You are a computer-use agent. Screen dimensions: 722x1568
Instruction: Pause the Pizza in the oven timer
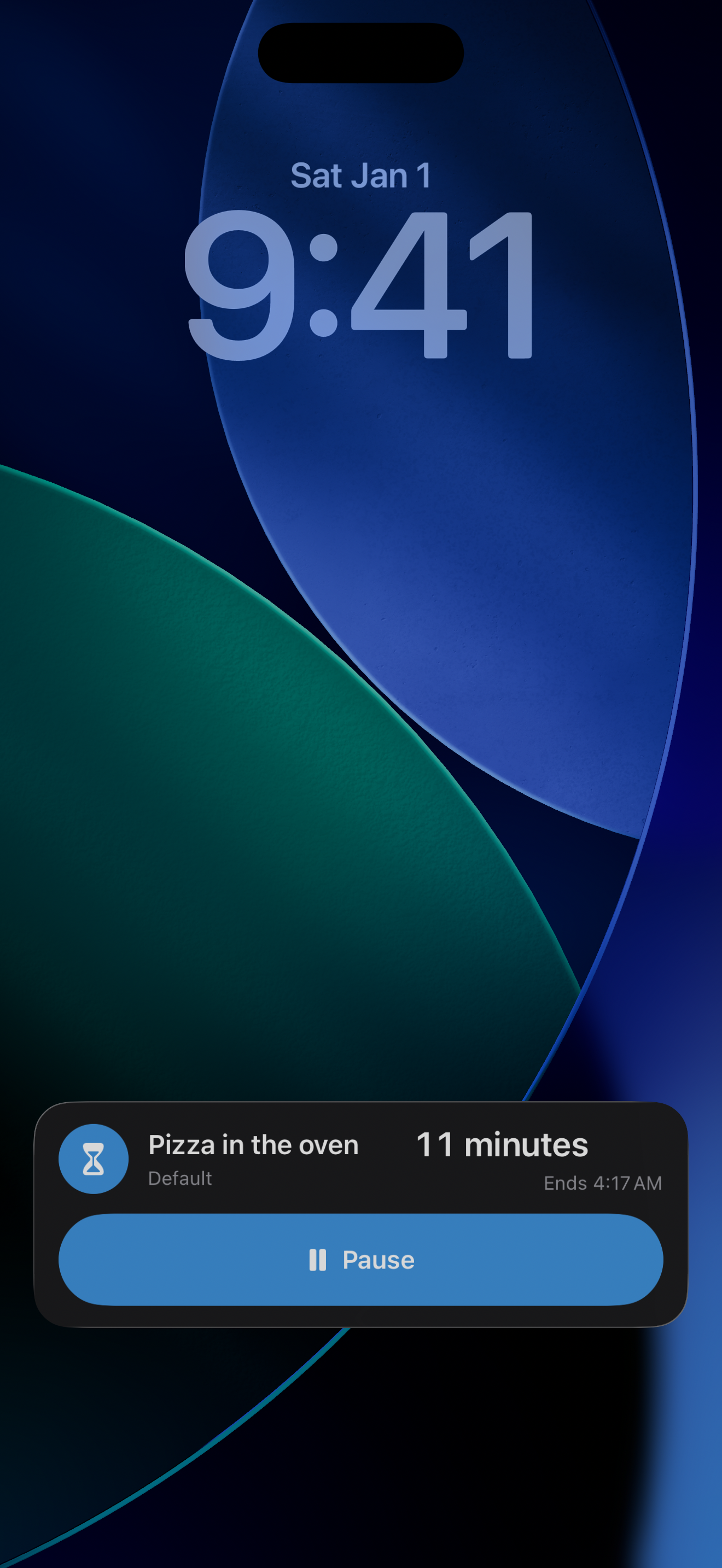click(x=360, y=1260)
